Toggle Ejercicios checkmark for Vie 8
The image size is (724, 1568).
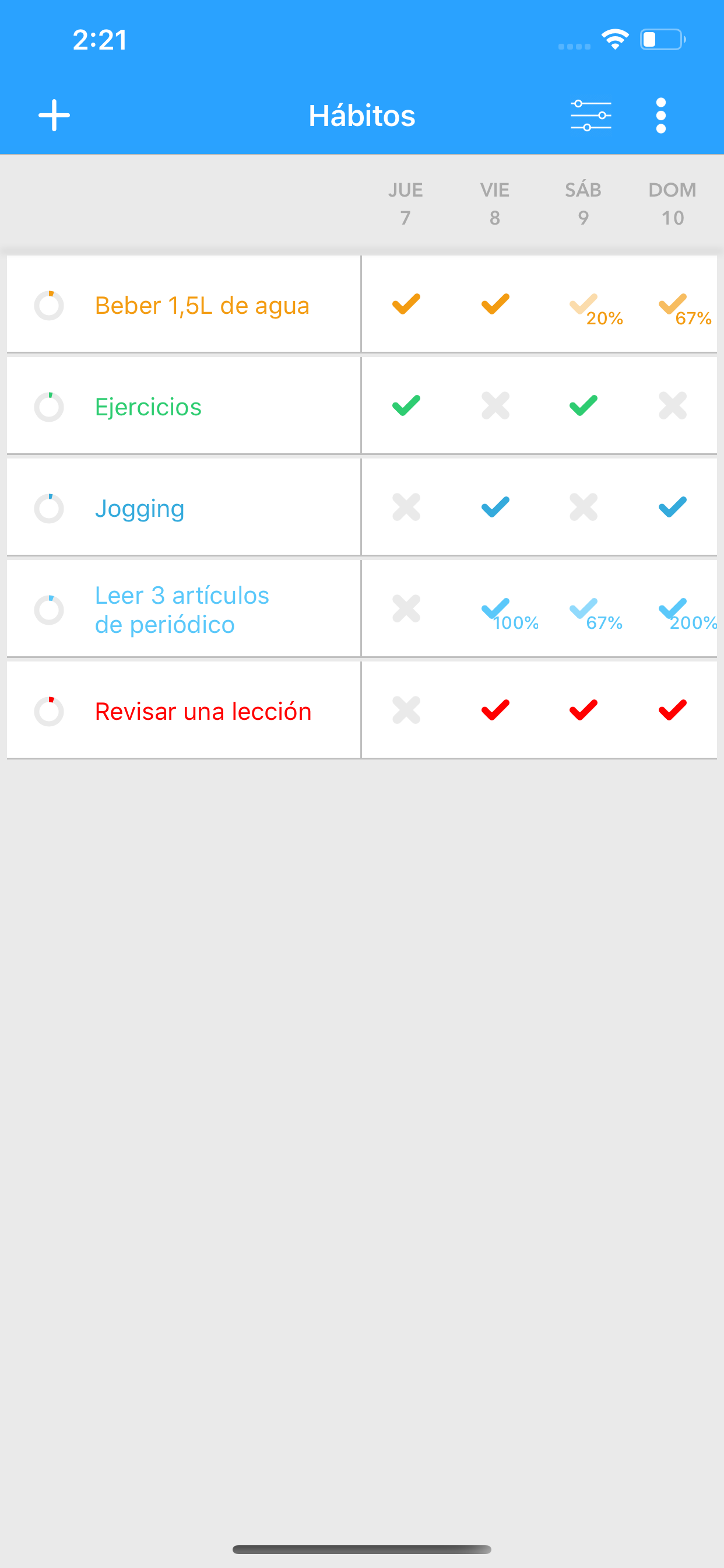(x=495, y=406)
